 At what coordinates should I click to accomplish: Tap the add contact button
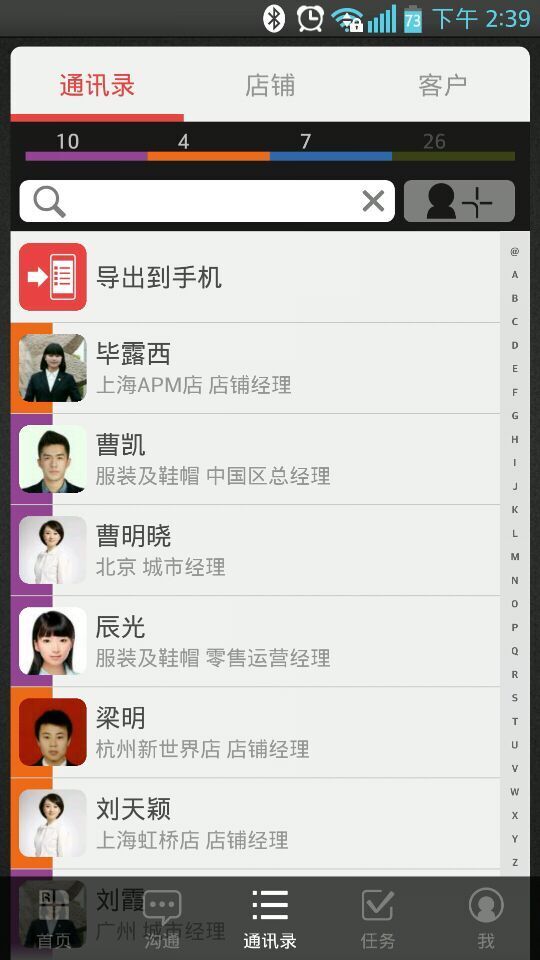[x=459, y=201]
